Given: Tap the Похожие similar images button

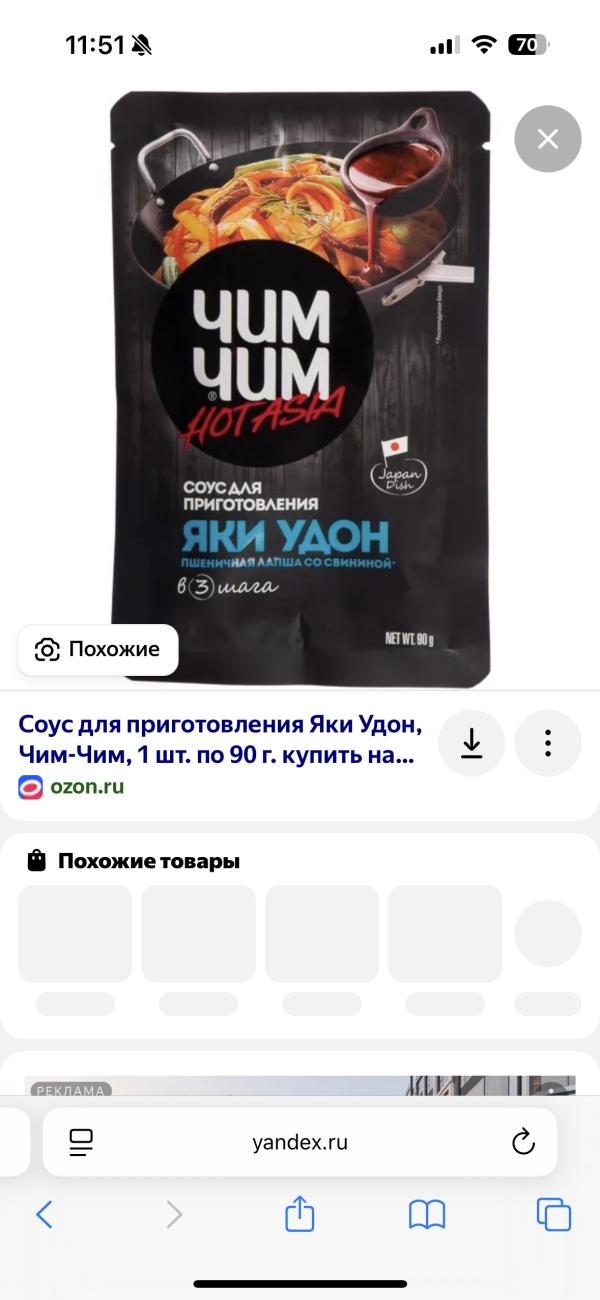Looking at the screenshot, I should point(98,650).
